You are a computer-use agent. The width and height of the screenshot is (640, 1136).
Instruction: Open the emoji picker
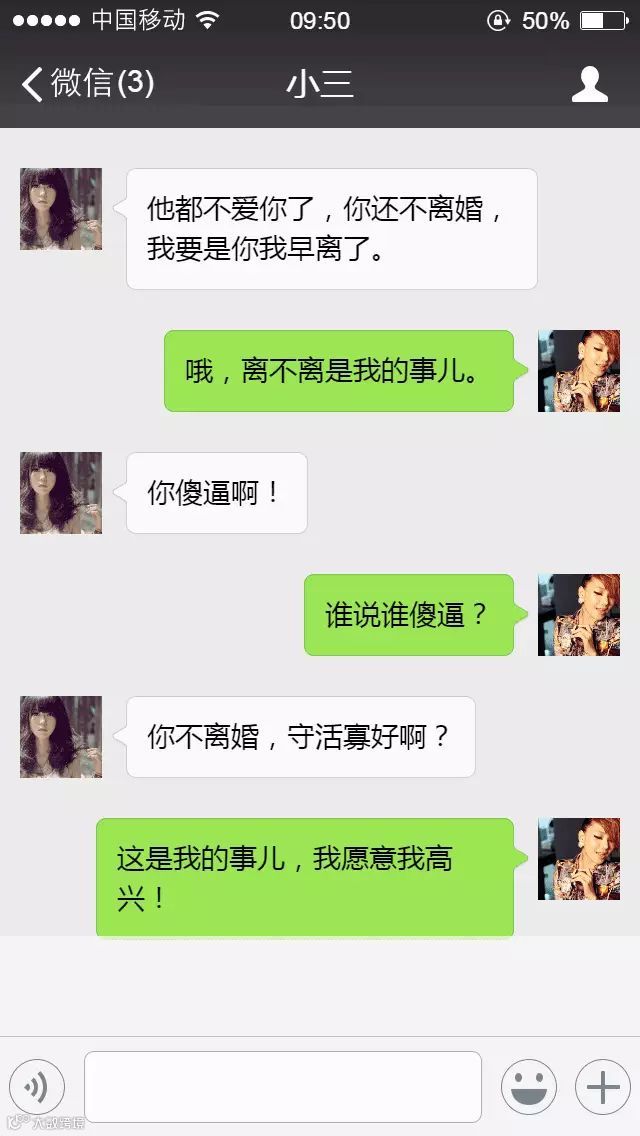[528, 1087]
